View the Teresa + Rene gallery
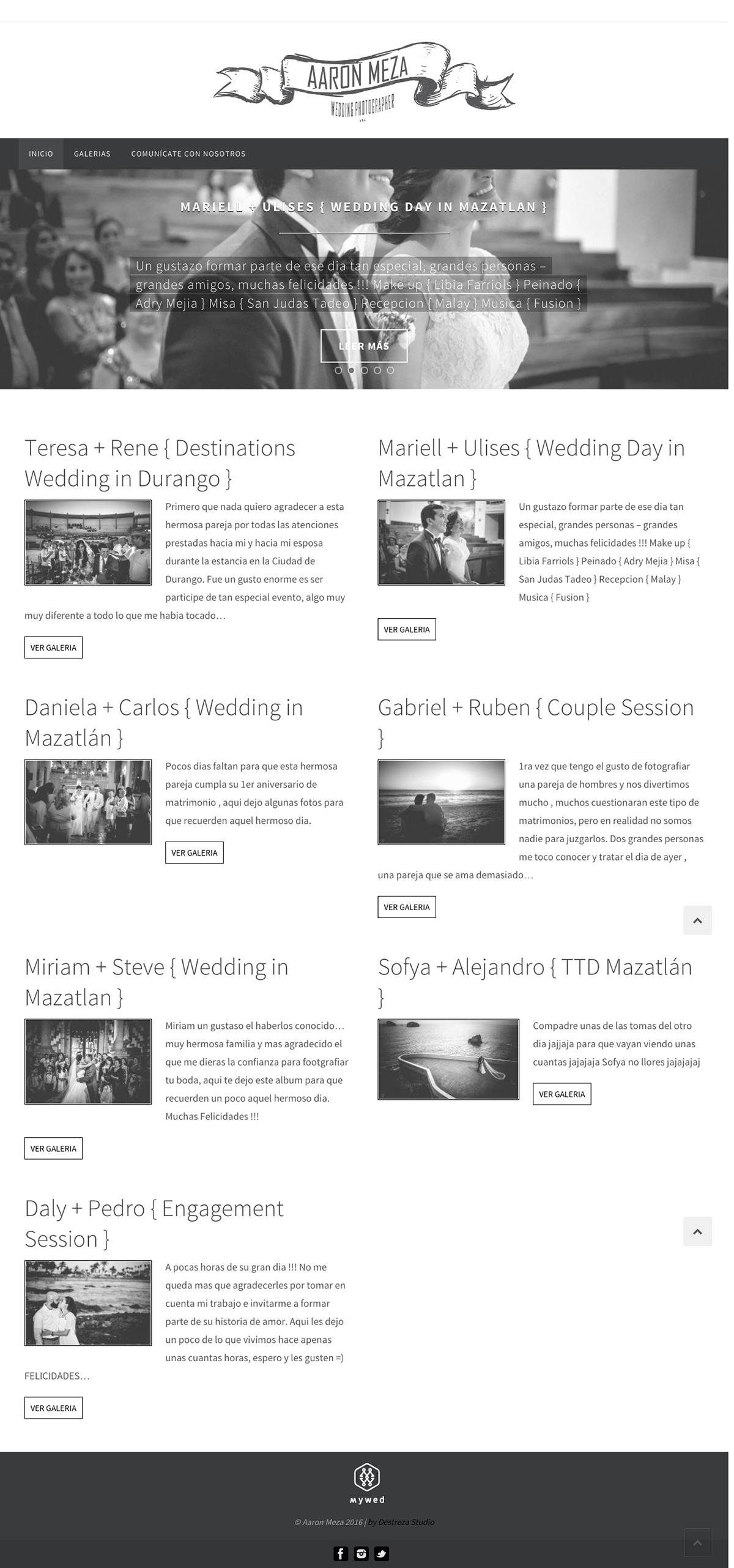This screenshot has height=1568, width=734. click(53, 648)
